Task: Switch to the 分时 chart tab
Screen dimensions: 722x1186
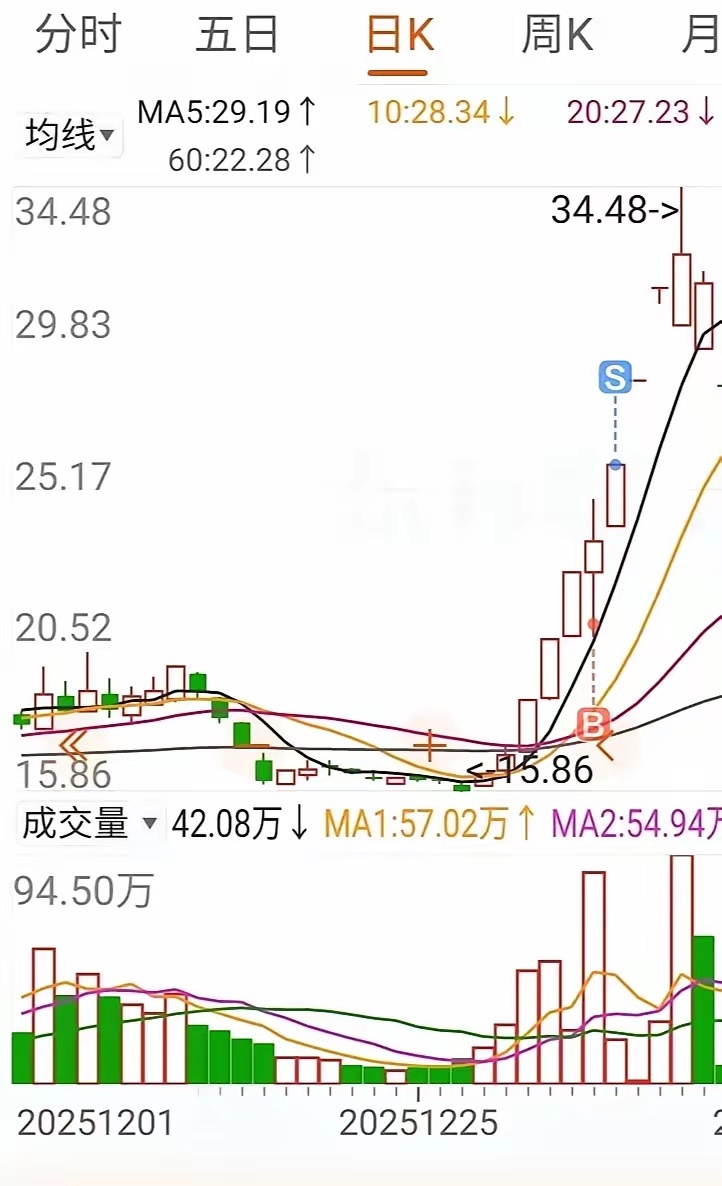Action: (x=78, y=36)
